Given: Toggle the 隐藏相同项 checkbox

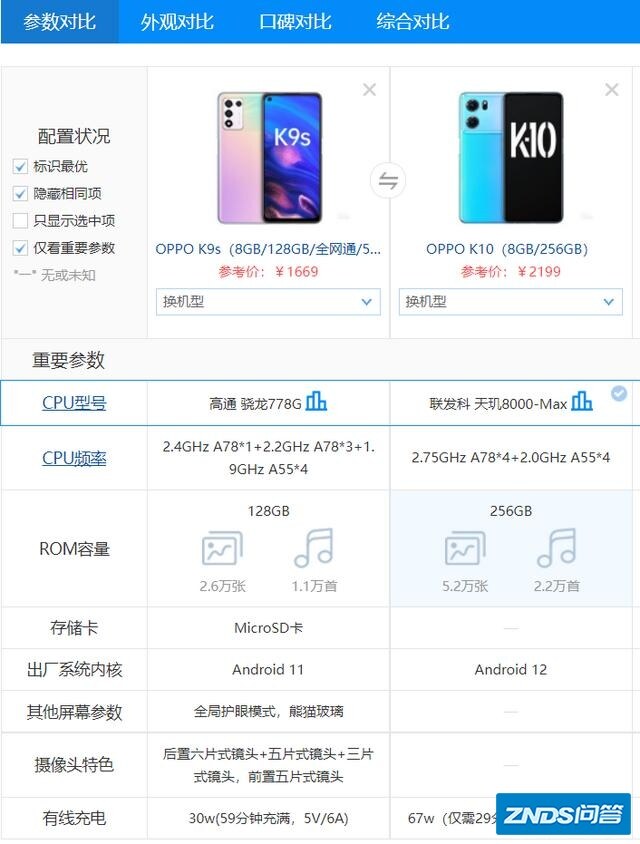Looking at the screenshot, I should (x=21, y=194).
